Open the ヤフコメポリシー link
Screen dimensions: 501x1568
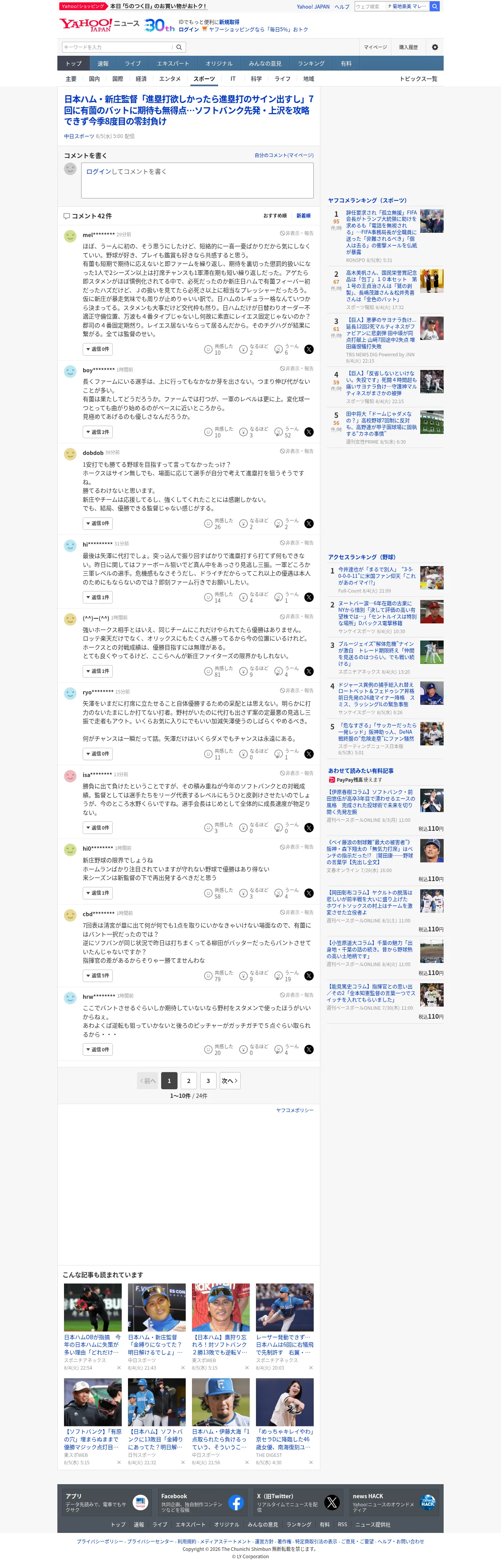tap(295, 1110)
